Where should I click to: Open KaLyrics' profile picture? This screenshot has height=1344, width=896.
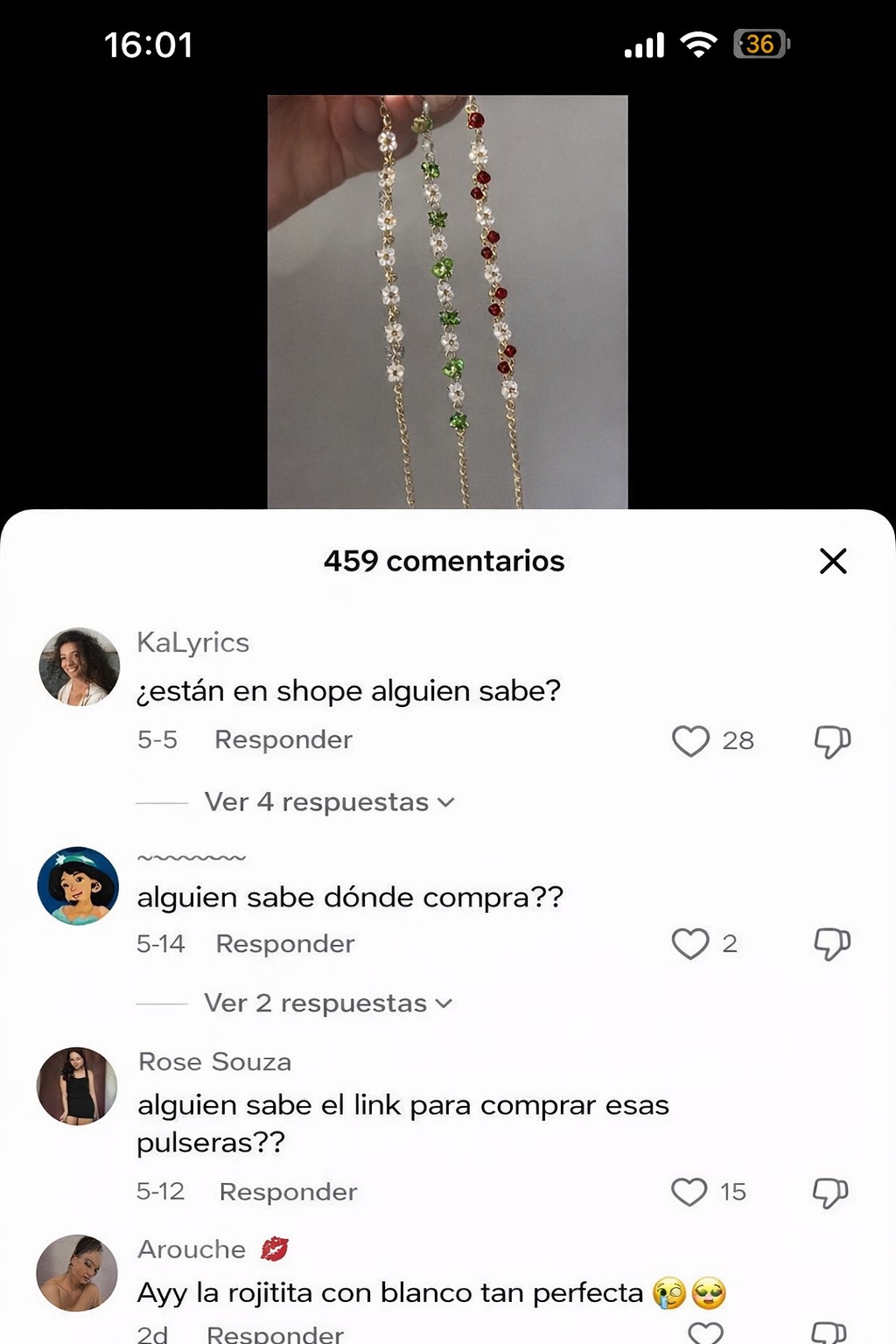(79, 666)
